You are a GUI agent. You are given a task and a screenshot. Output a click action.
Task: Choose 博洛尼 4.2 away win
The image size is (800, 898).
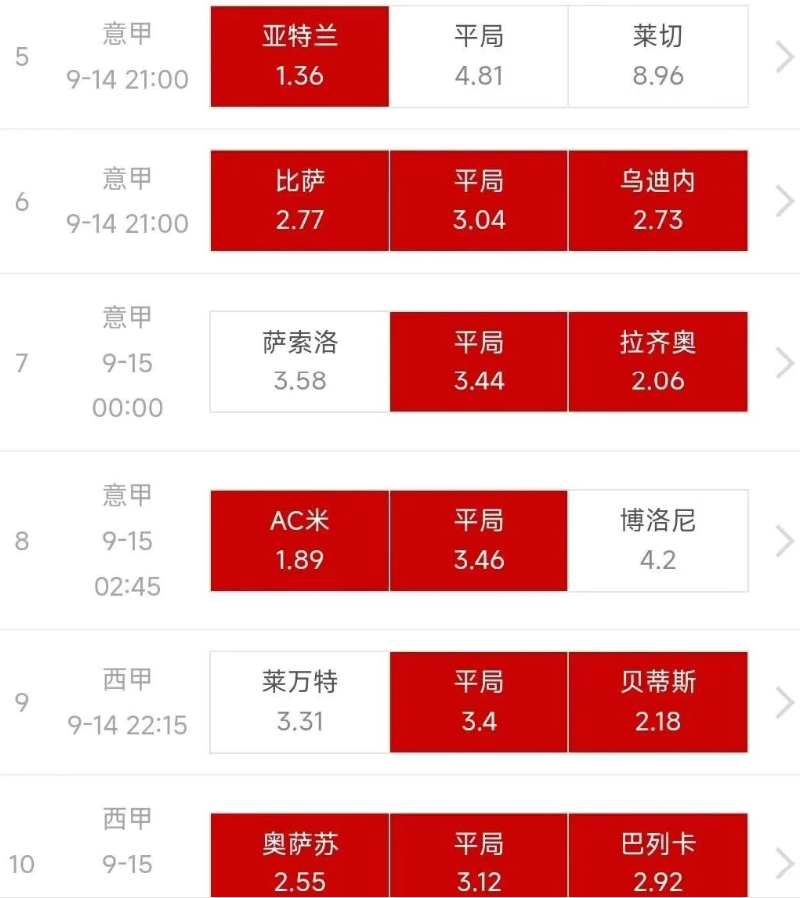click(x=658, y=540)
